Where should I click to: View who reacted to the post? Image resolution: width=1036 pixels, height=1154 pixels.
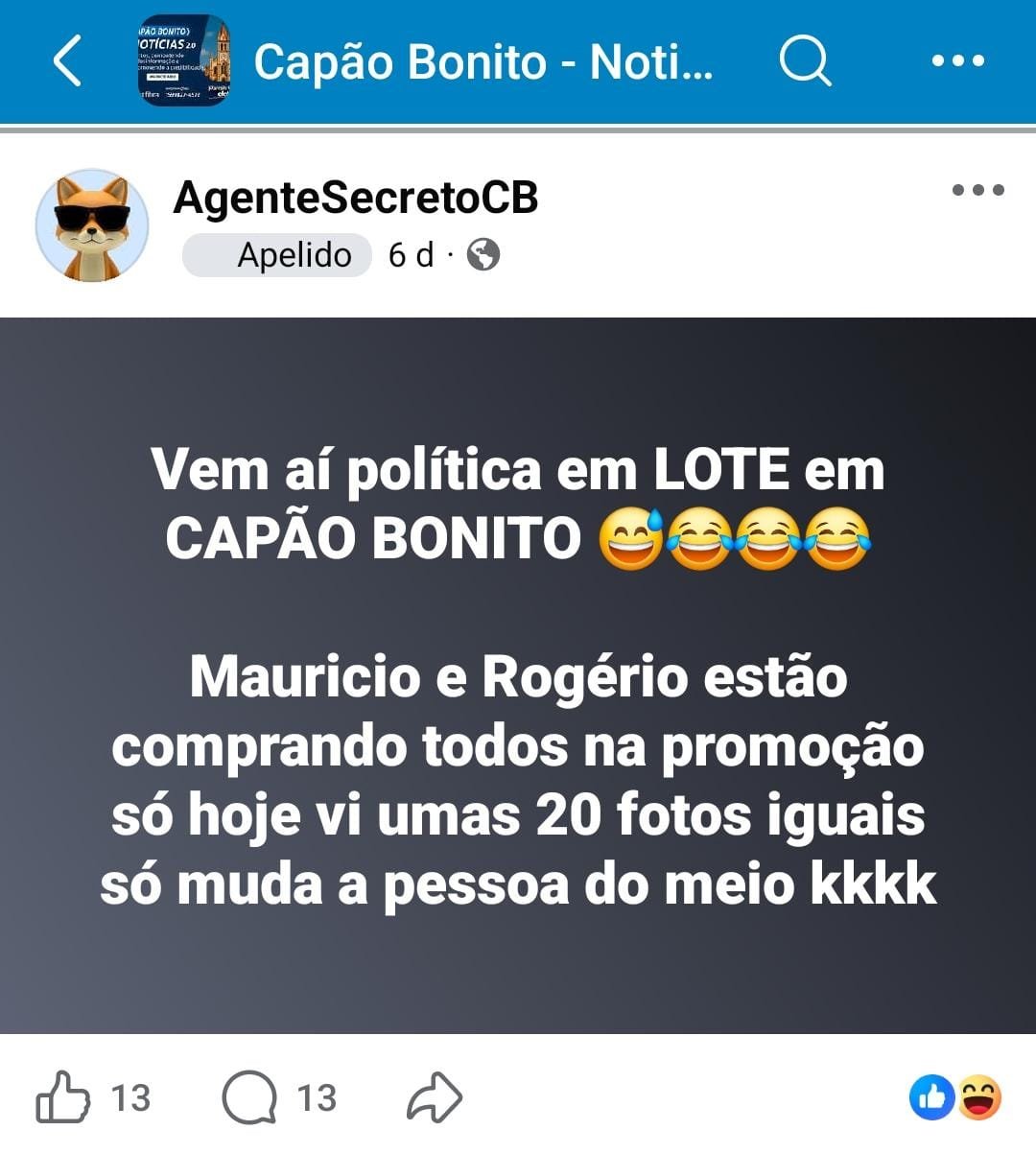(x=954, y=1097)
